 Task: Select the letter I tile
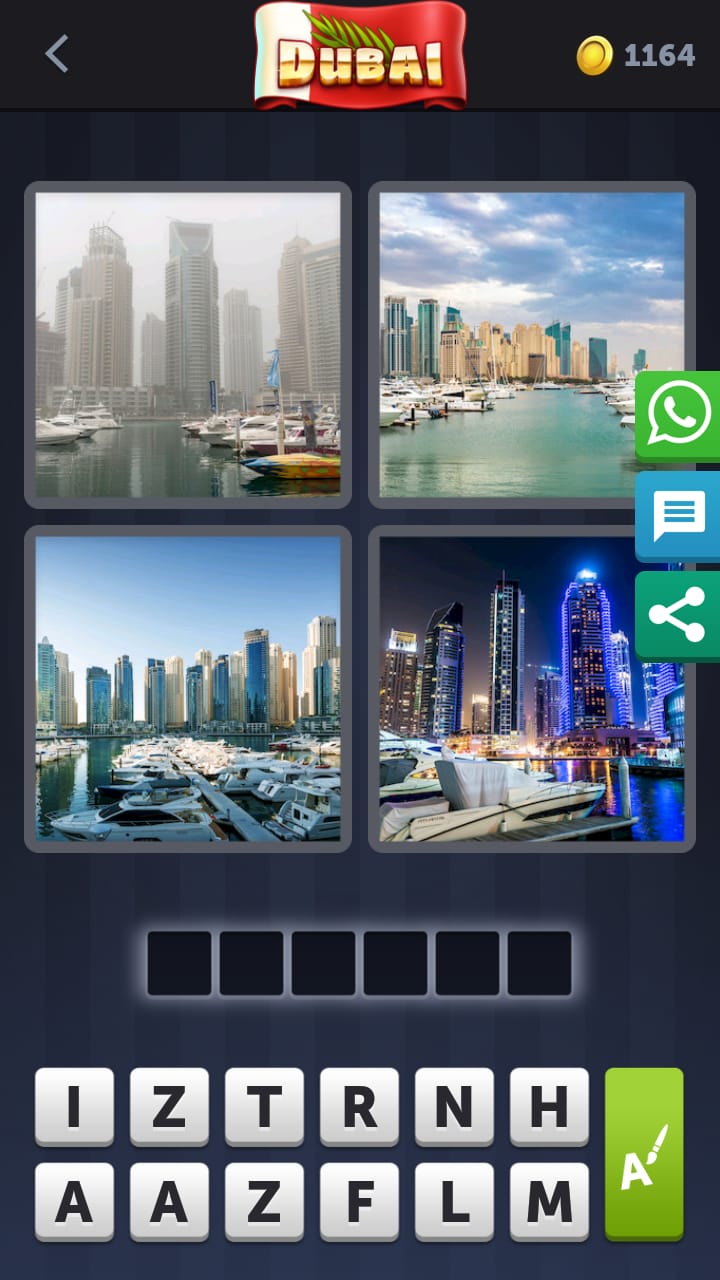74,1106
